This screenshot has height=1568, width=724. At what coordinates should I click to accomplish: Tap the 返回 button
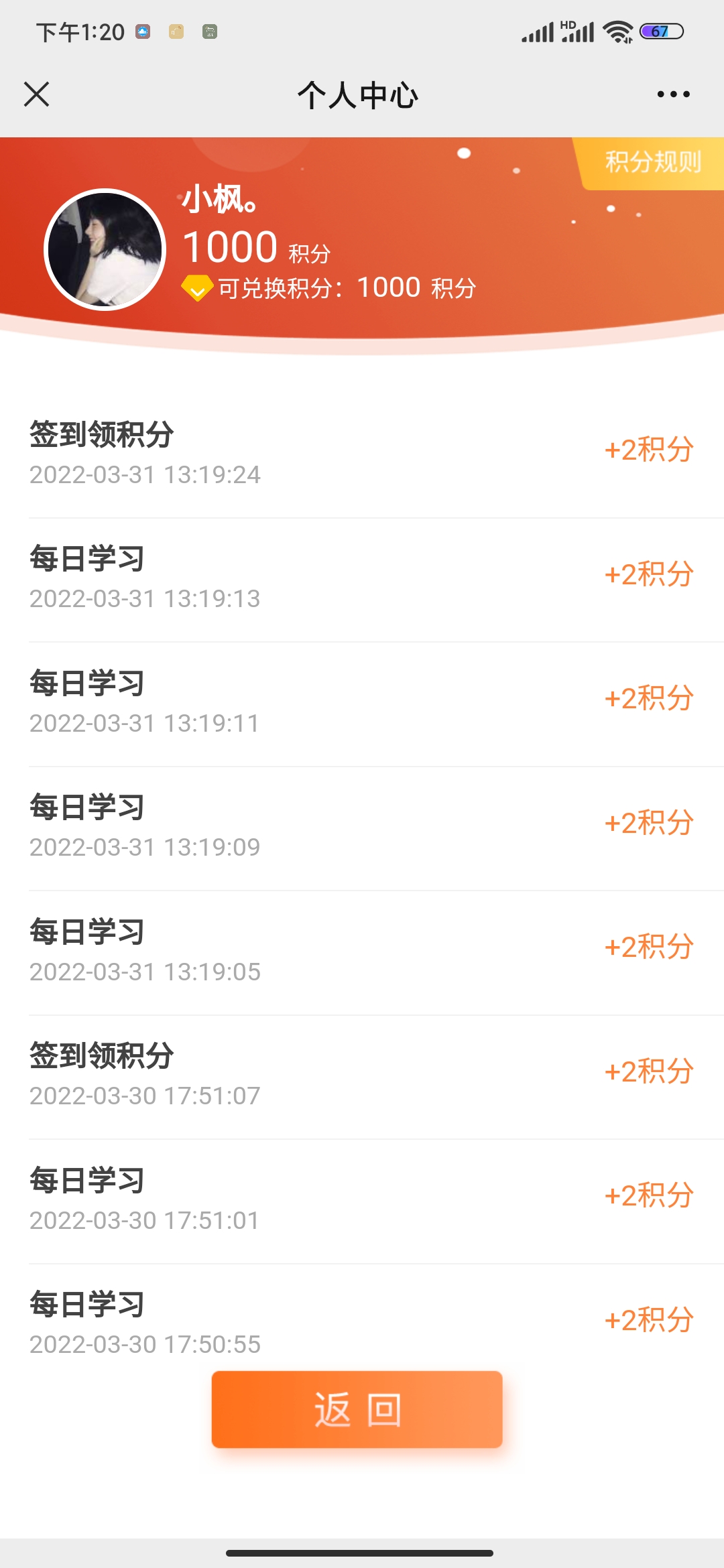[357, 1409]
